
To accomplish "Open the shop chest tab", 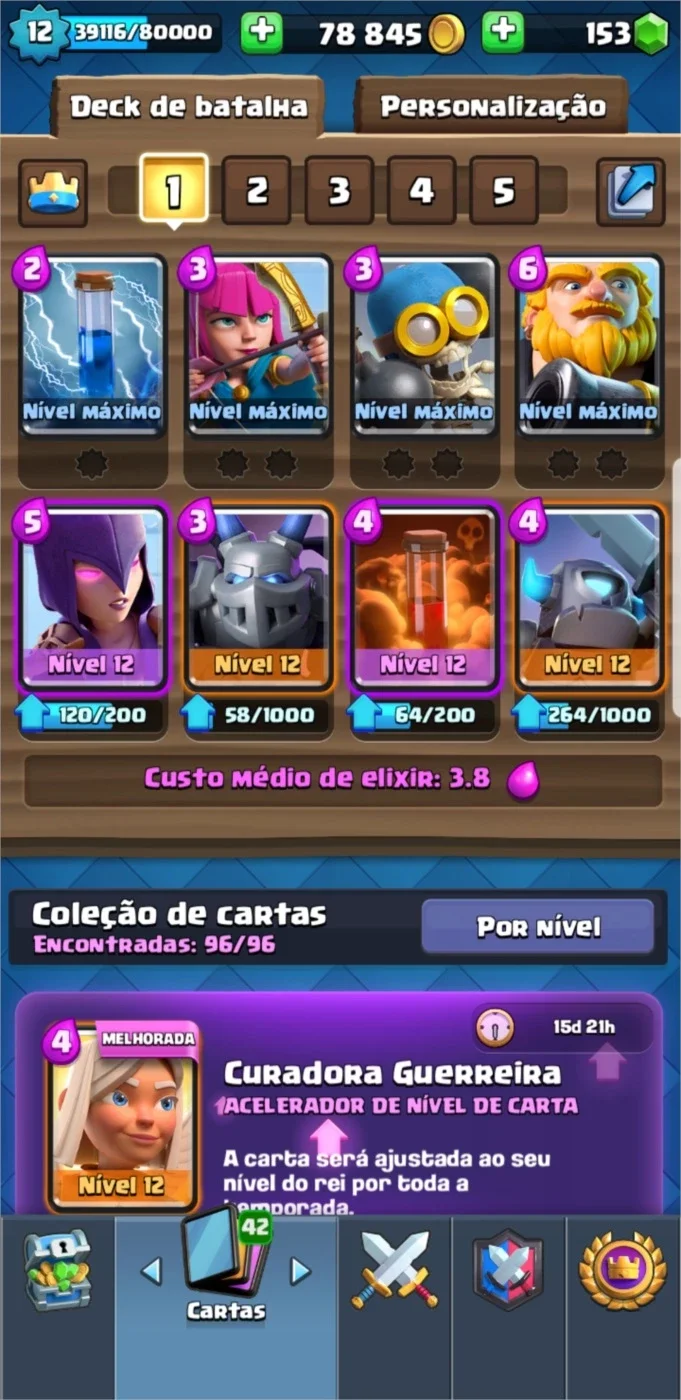I will click(57, 1272).
